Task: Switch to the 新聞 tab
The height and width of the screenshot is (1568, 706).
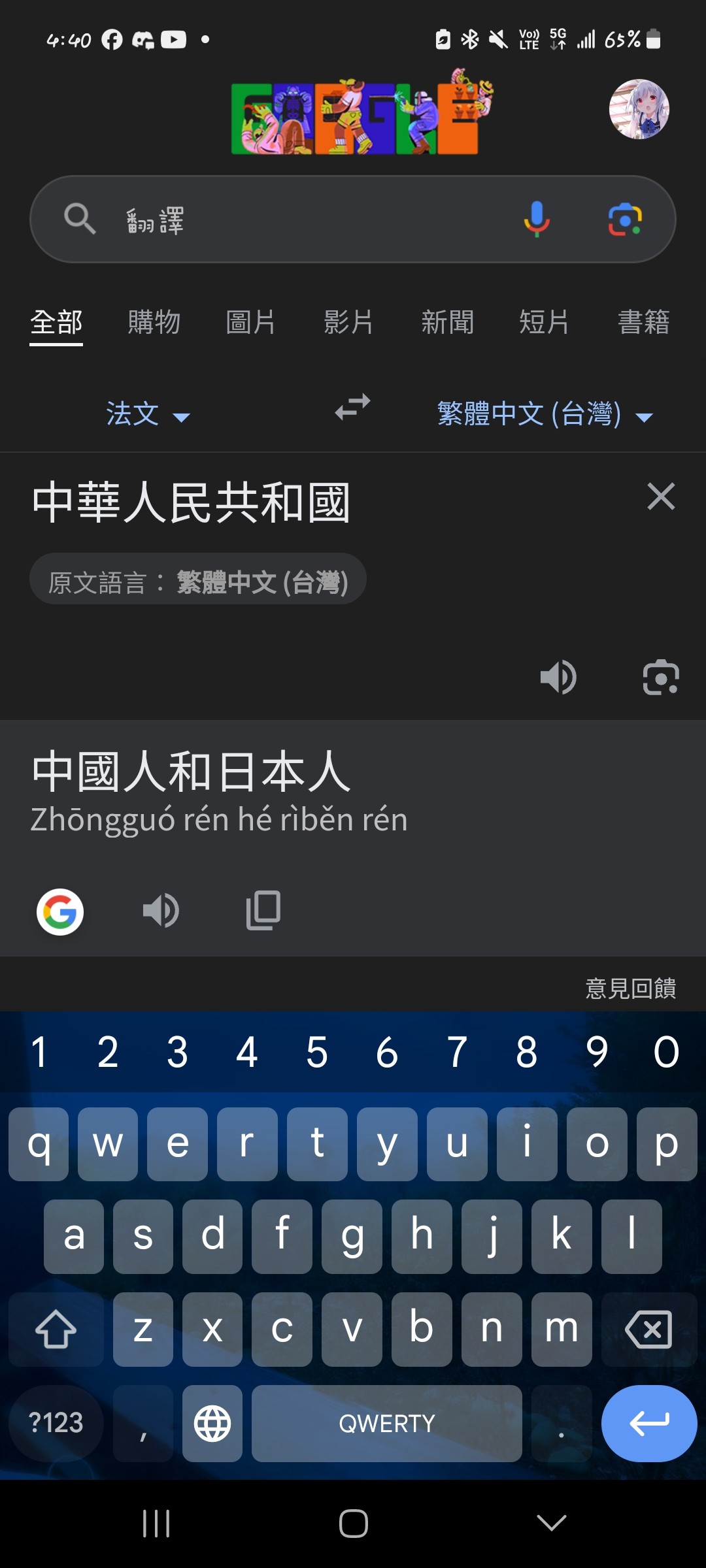Action: (447, 322)
